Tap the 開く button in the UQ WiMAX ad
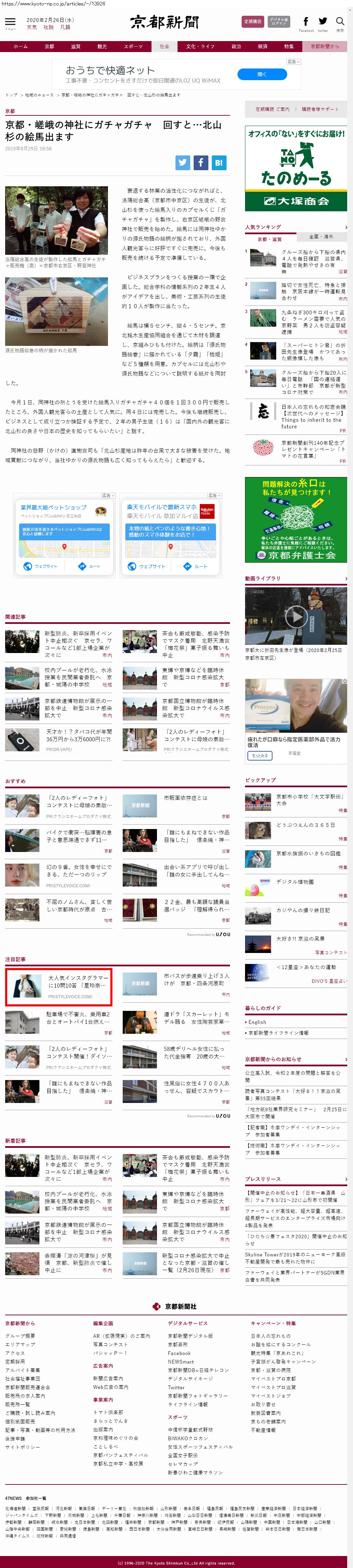This screenshot has width=353, height=1568. [x=261, y=74]
